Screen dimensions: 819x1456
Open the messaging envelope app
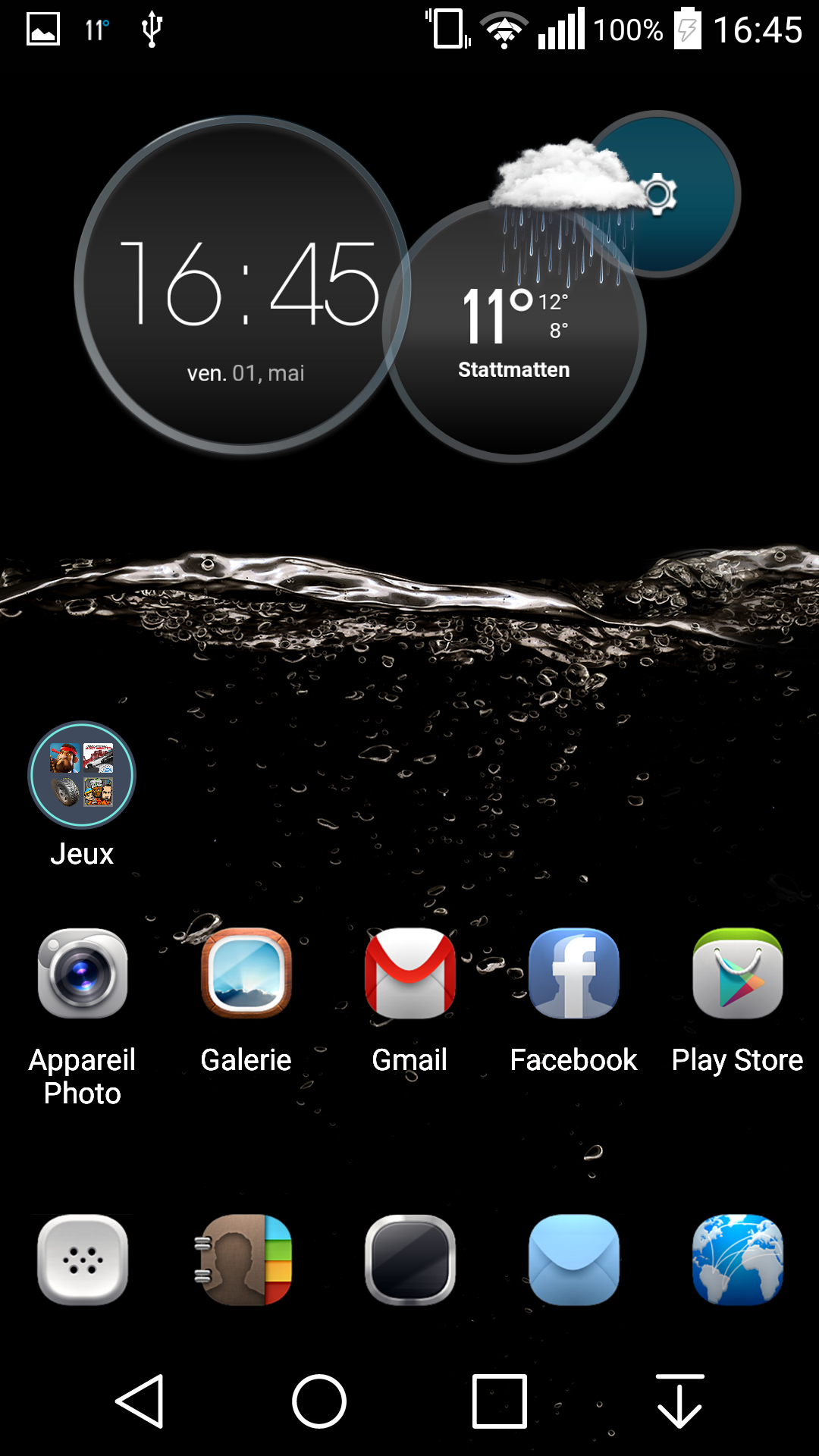[x=573, y=1260]
